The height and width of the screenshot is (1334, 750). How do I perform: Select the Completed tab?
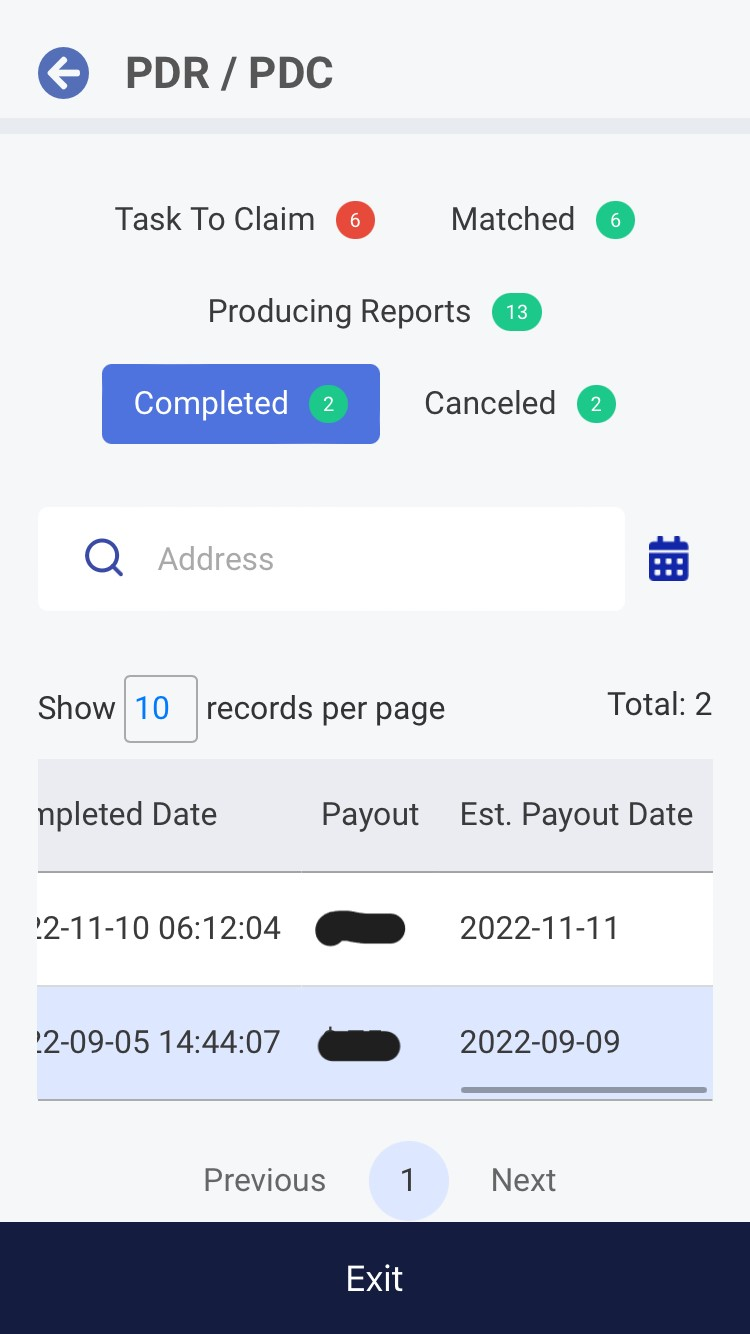[x=240, y=403]
